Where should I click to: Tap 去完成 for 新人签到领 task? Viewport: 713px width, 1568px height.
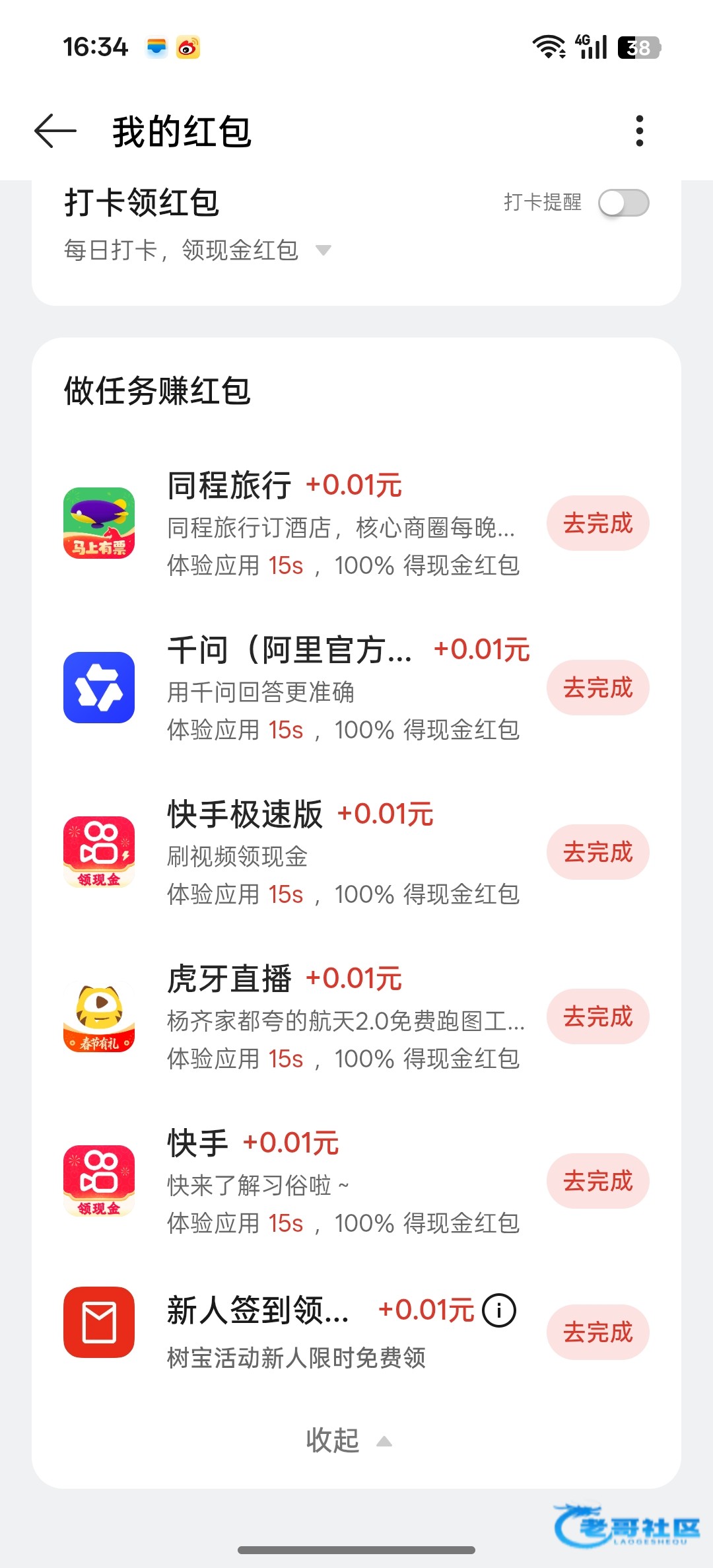coord(598,1332)
